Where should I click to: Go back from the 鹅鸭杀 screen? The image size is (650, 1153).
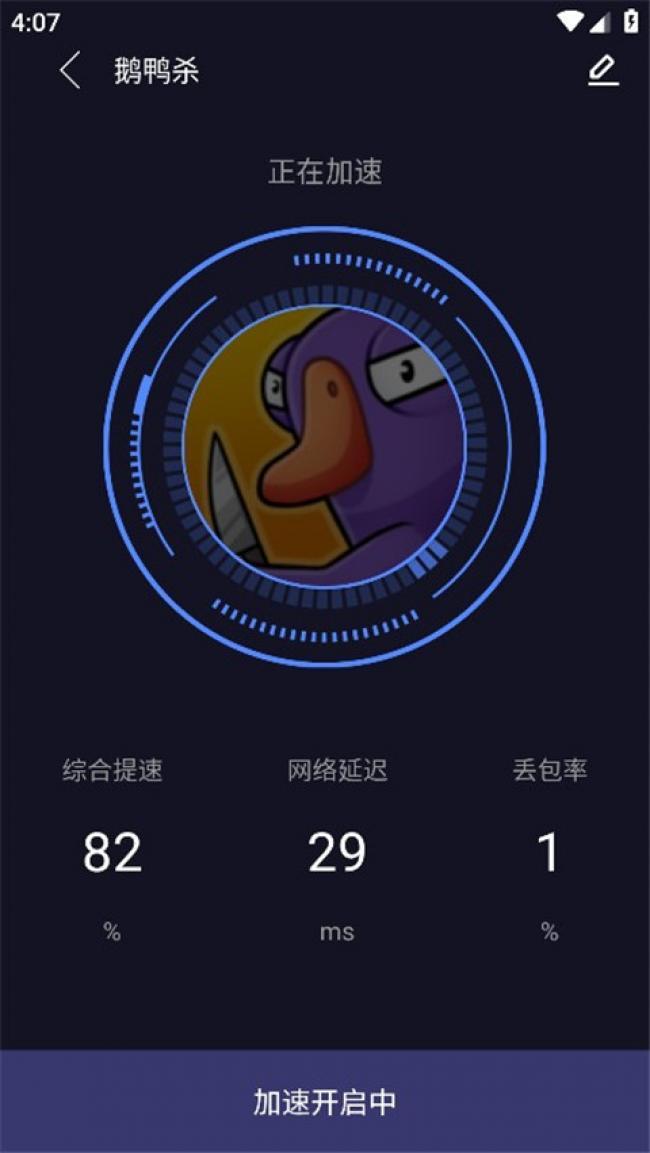point(69,71)
